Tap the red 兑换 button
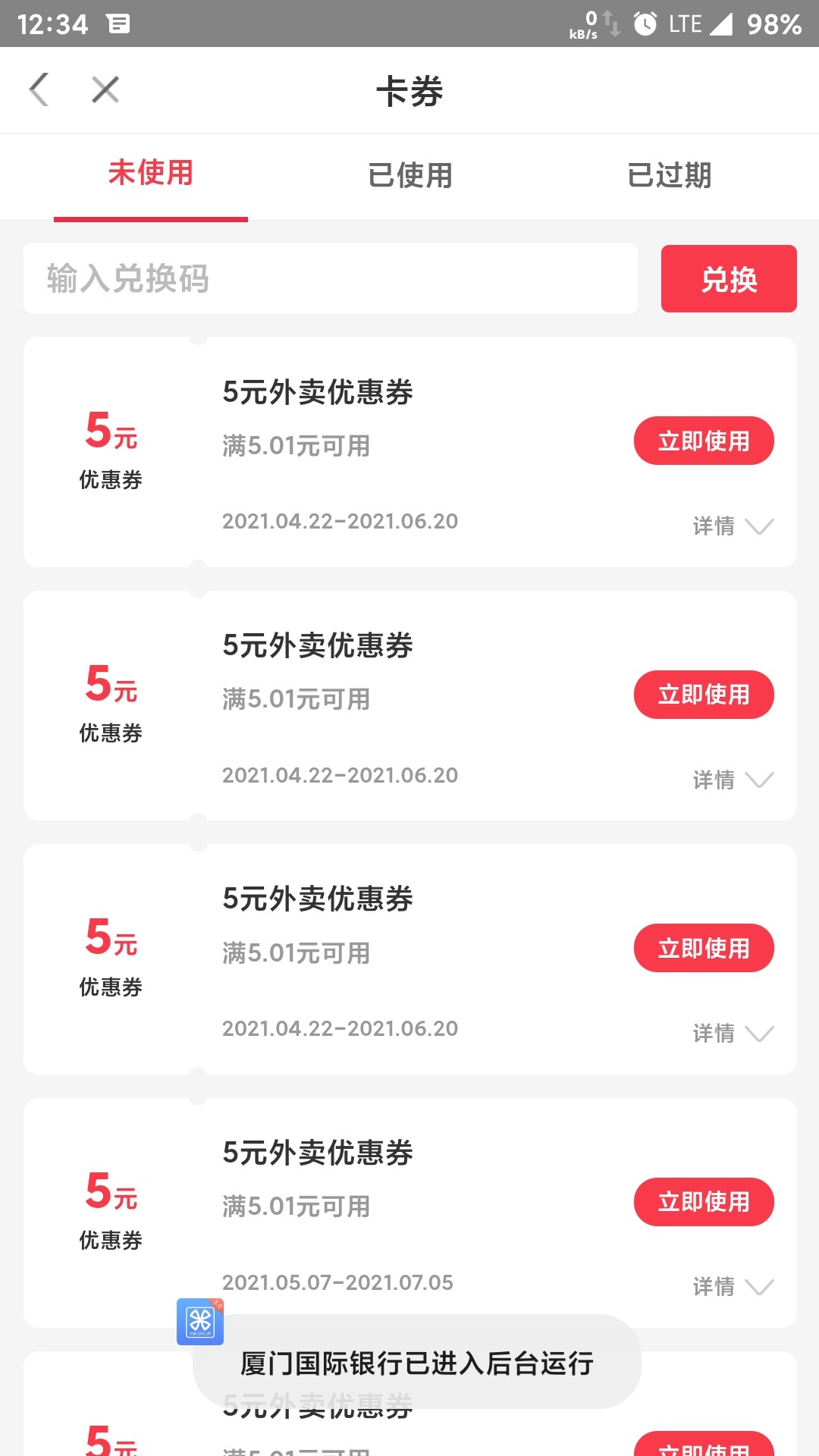 point(729,278)
